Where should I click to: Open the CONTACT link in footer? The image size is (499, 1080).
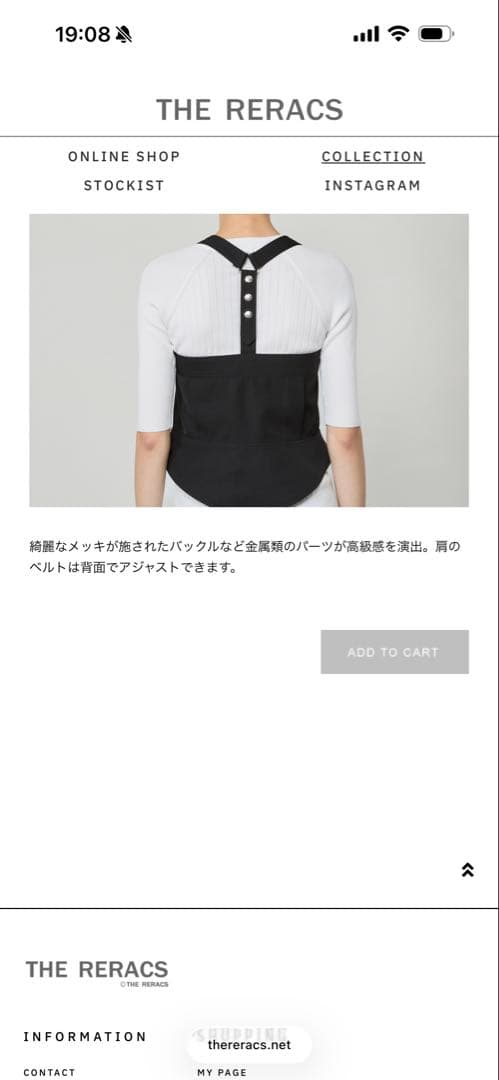tap(49, 1072)
